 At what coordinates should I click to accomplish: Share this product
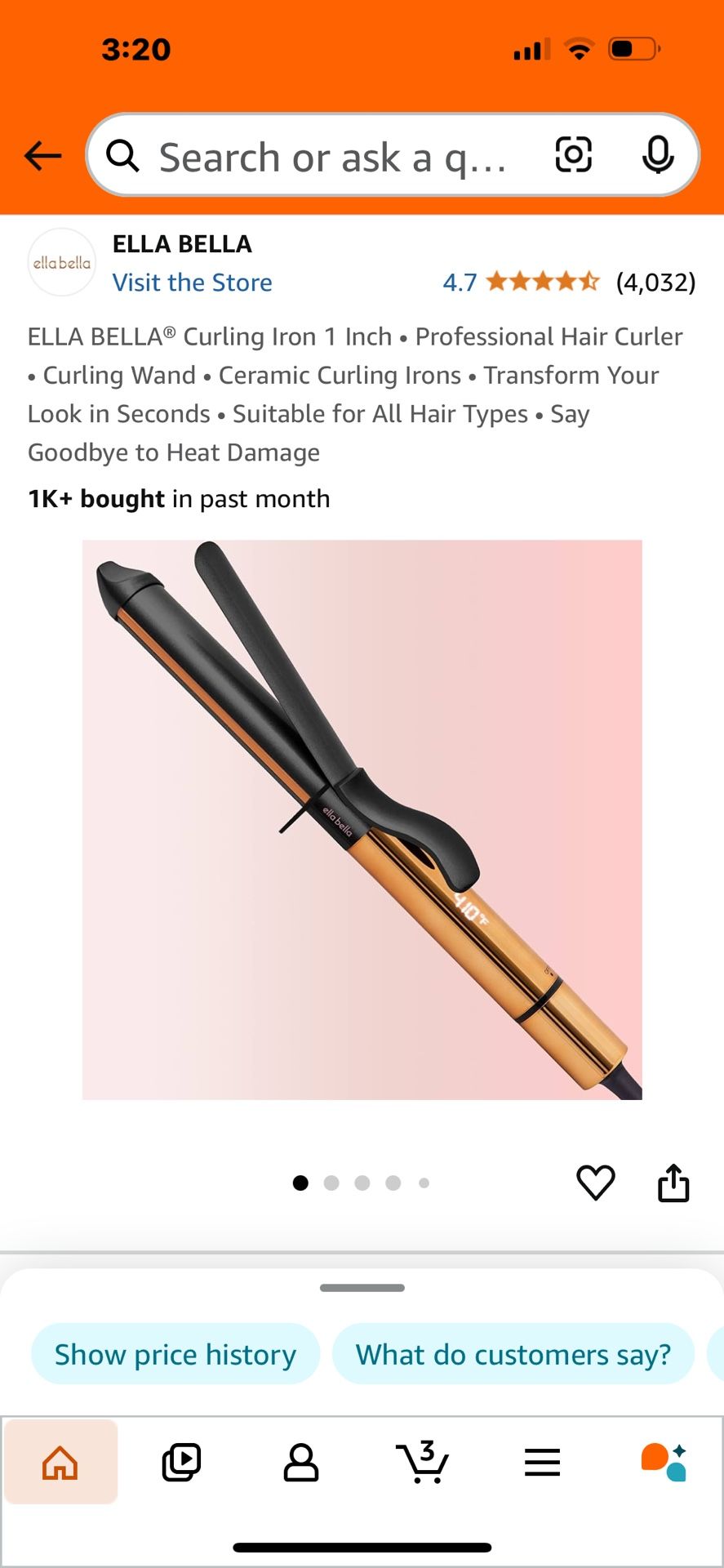[x=673, y=1183]
